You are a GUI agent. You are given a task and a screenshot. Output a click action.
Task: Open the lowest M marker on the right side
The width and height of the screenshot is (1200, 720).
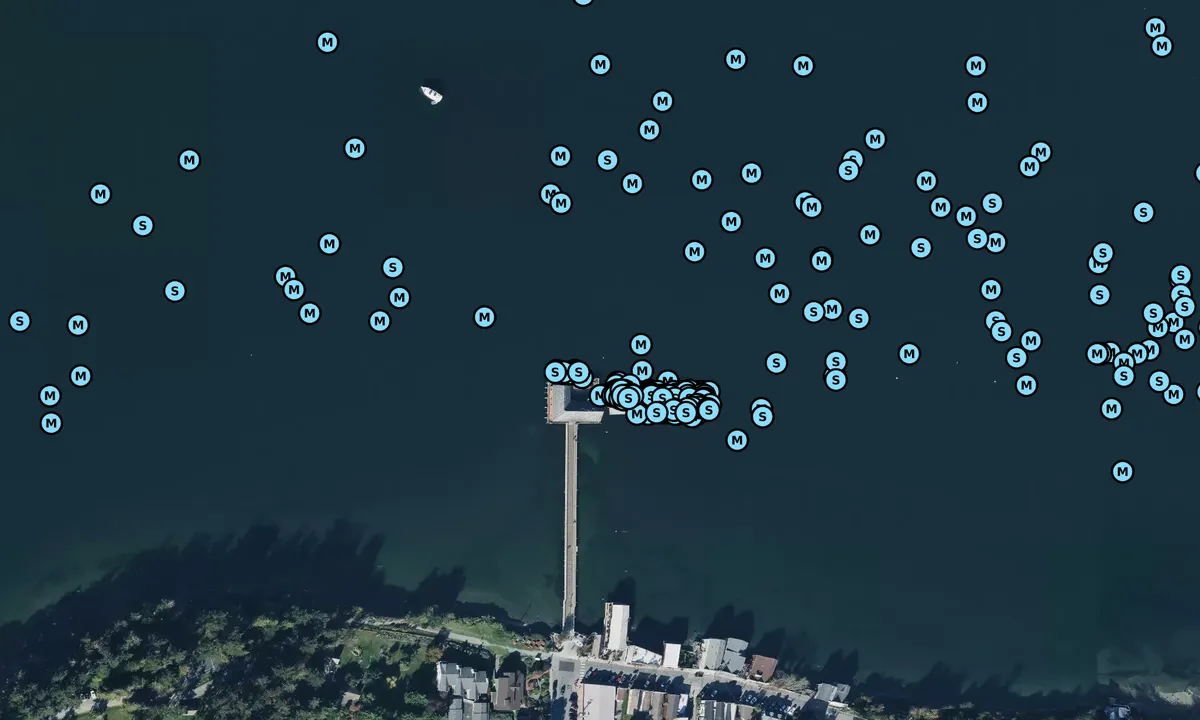(x=1122, y=471)
